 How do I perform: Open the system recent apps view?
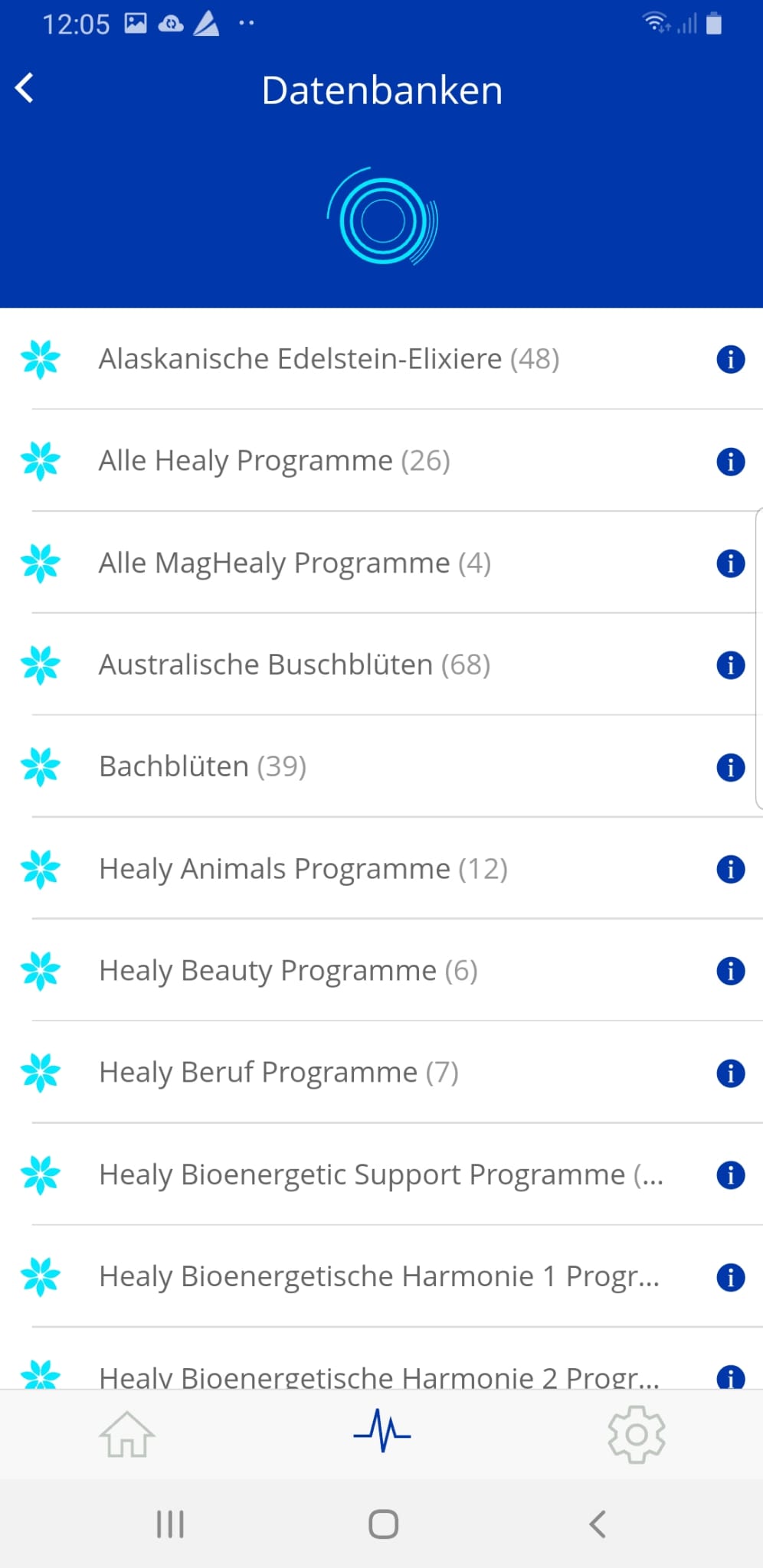coord(170,1524)
